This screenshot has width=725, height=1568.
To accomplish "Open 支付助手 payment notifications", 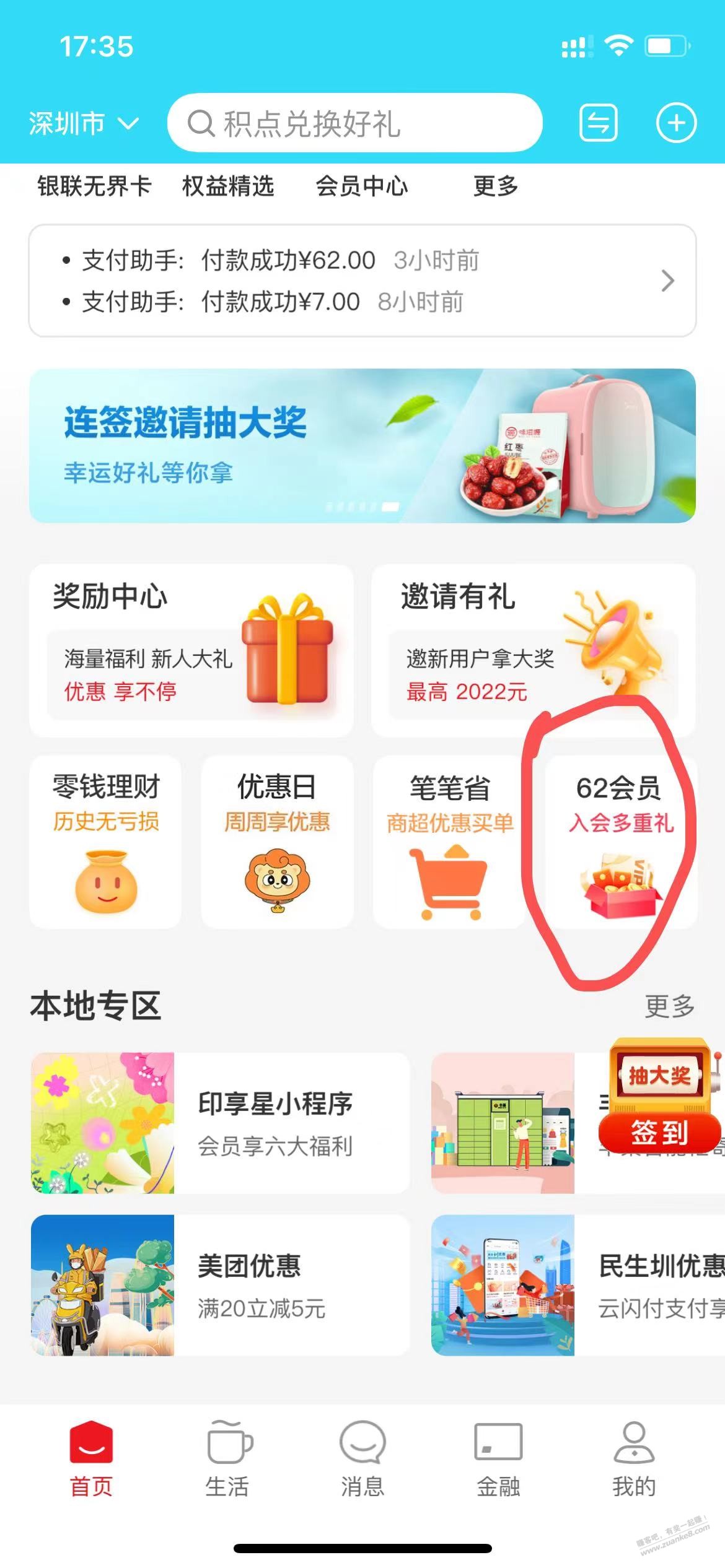I will pyautogui.click(x=362, y=281).
